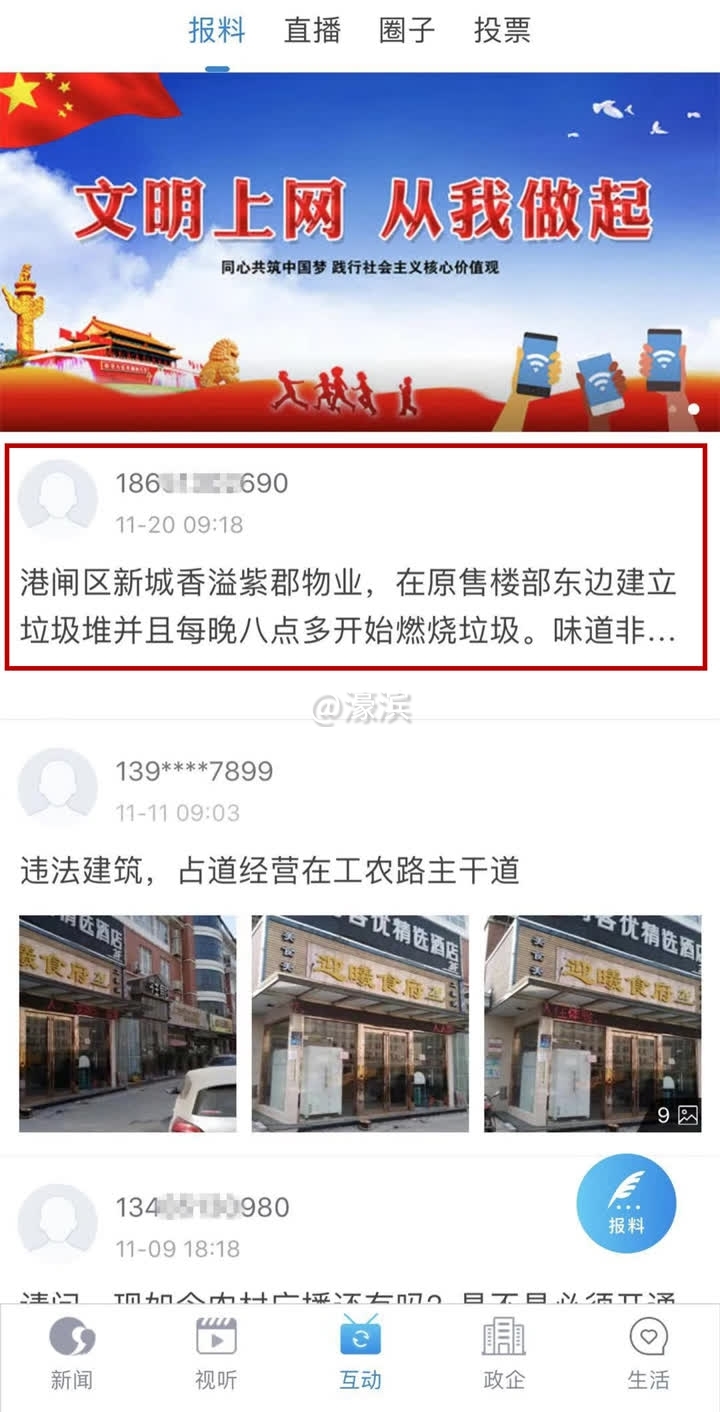The height and width of the screenshot is (1412, 720).
Task: Go to the 投票 top tab
Action: coord(502,30)
